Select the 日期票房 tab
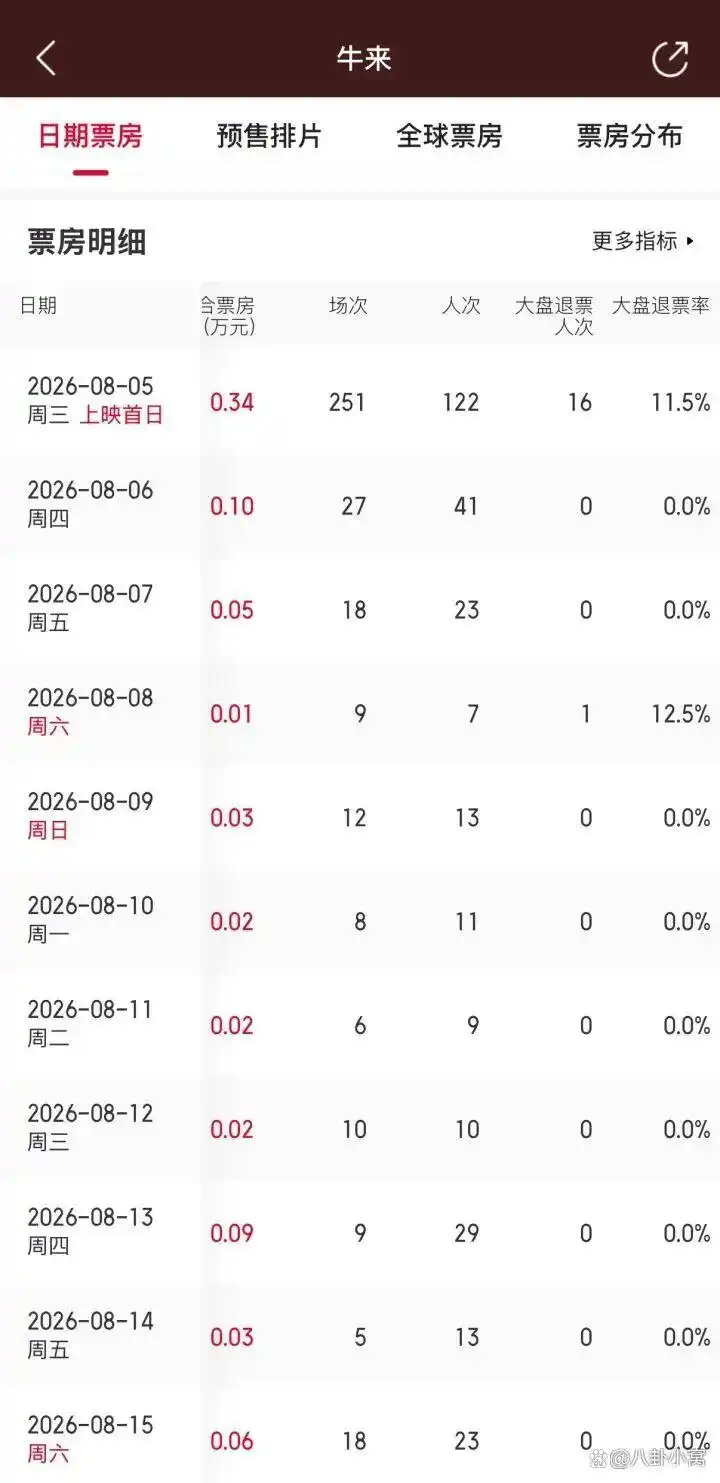This screenshot has width=720, height=1483. 90,136
